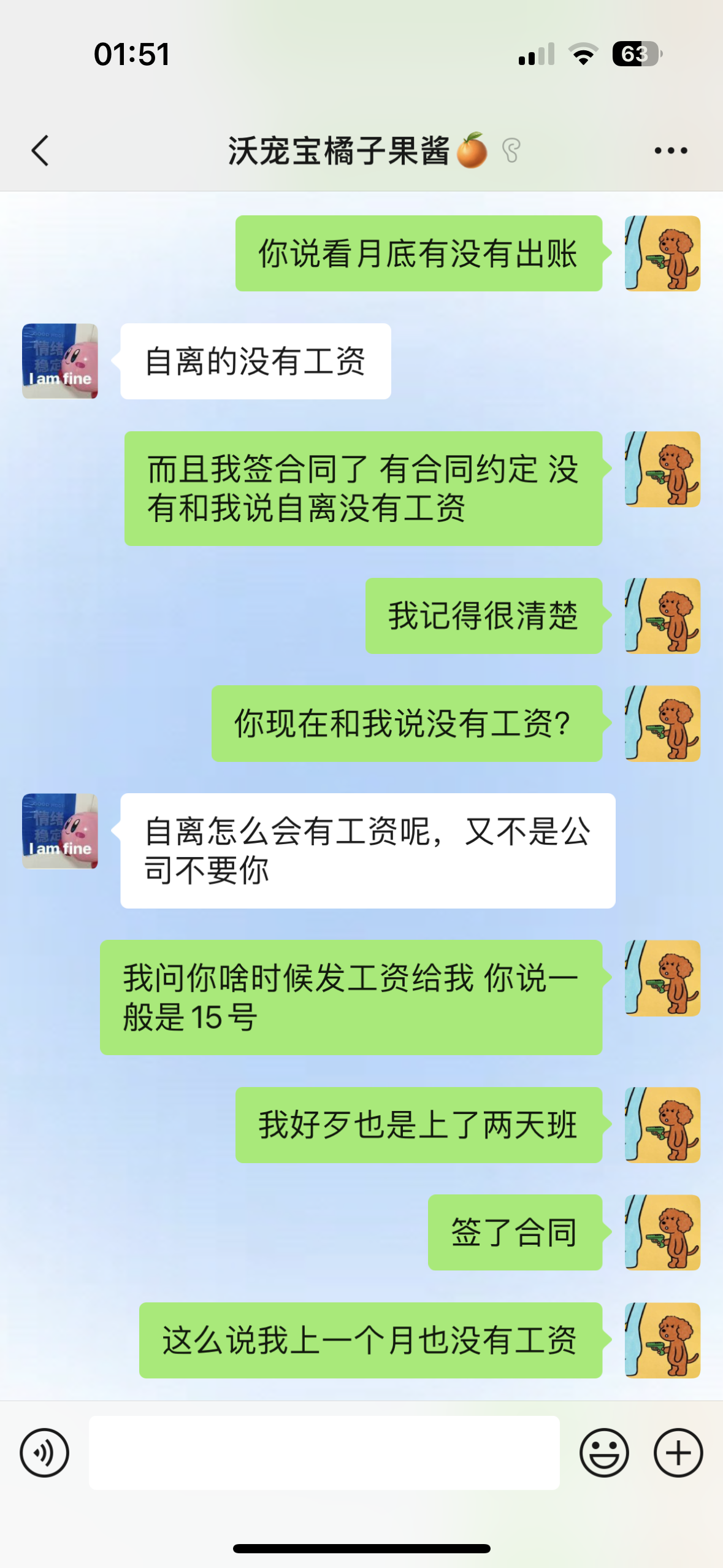Focus the message text field
The height and width of the screenshot is (1568, 723).
pos(324,1453)
